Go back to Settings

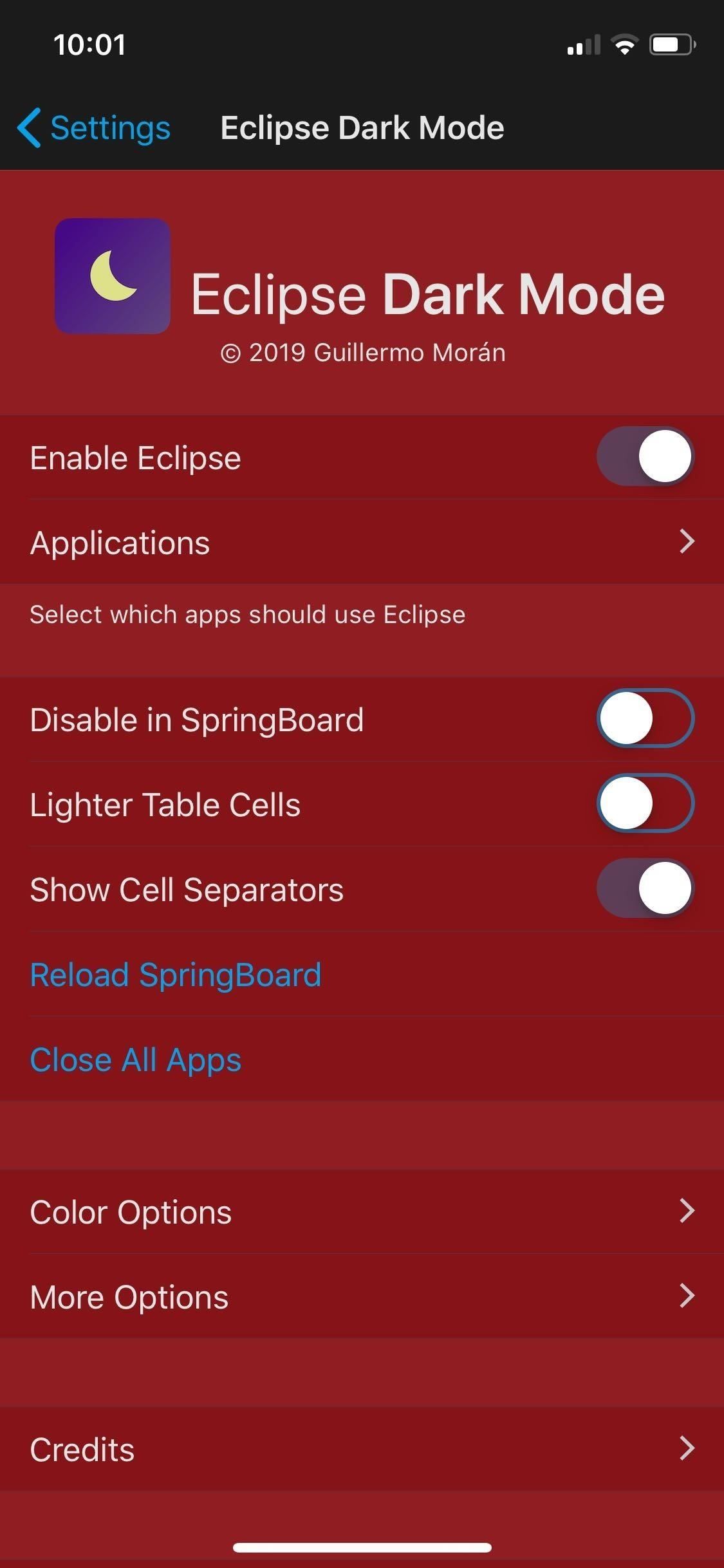coord(94,127)
